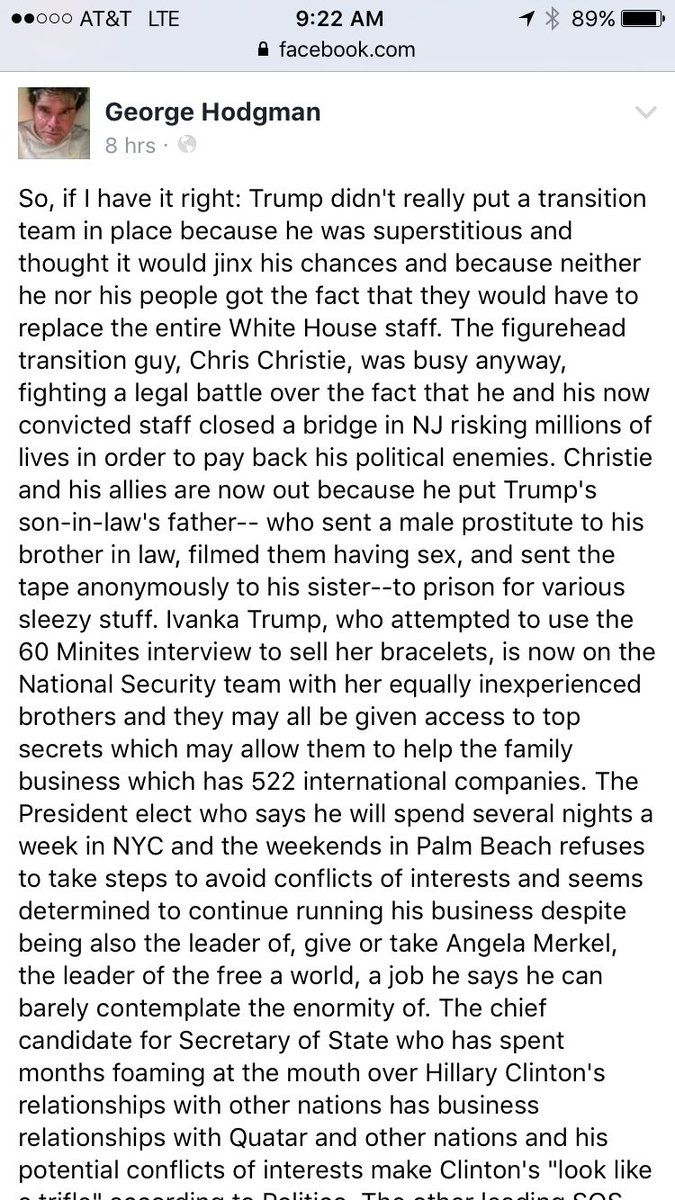This screenshot has height=1200, width=675.
Task: Tap the facebook.com address bar
Action: 337,49
